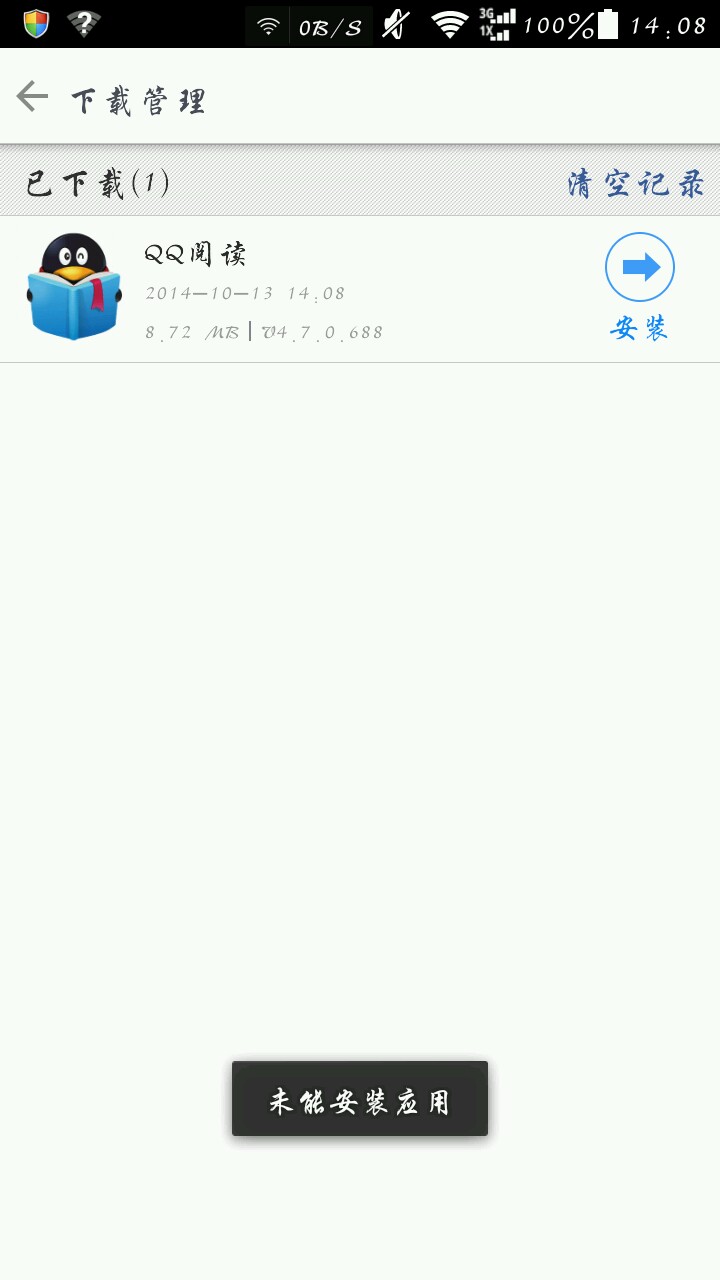The image size is (720, 1280).
Task: Go back from 下载管理
Action: pos(33,97)
